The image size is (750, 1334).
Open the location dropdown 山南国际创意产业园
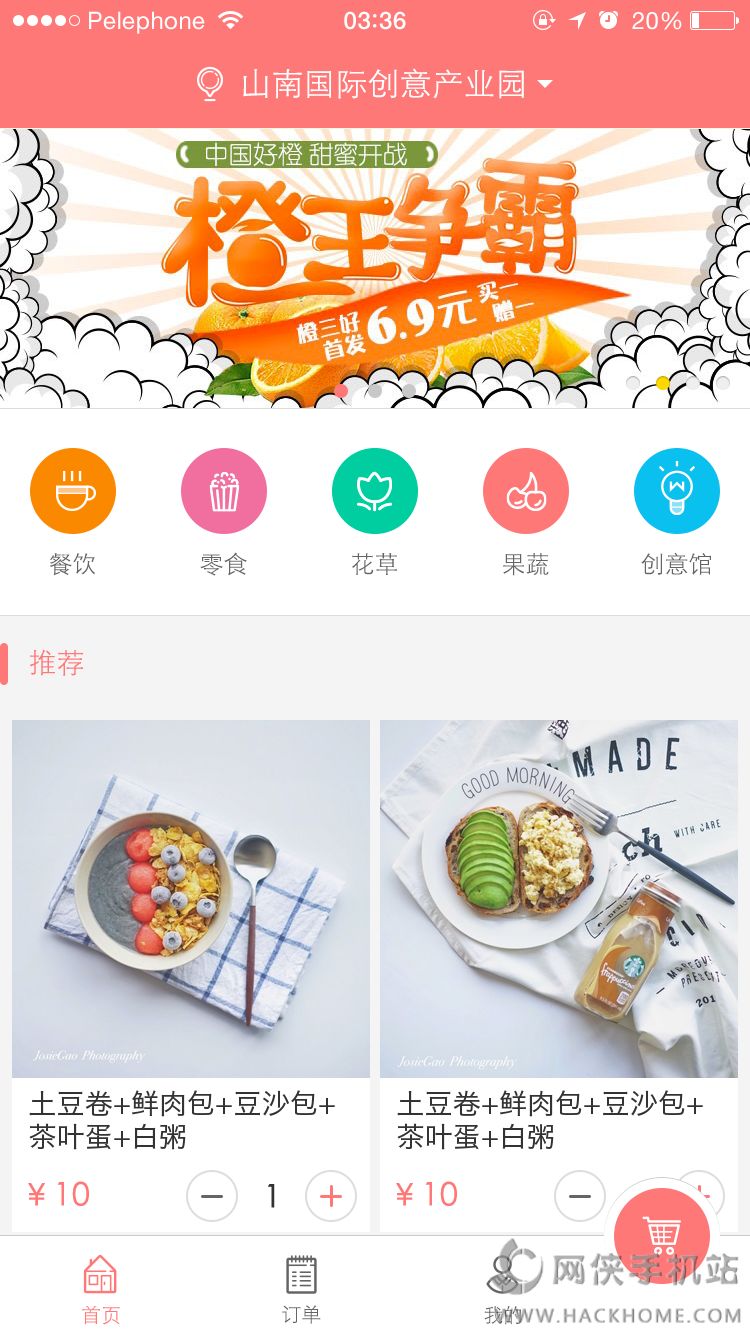375,85
